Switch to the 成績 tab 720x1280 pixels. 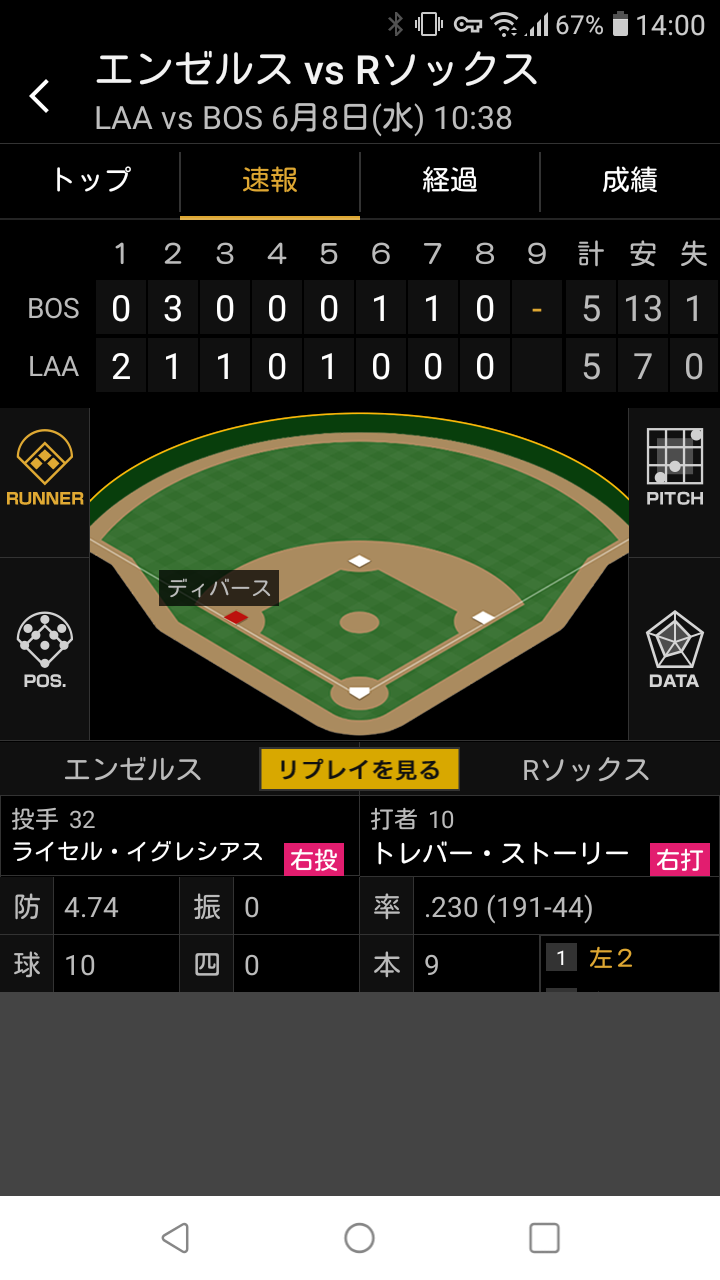point(630,181)
